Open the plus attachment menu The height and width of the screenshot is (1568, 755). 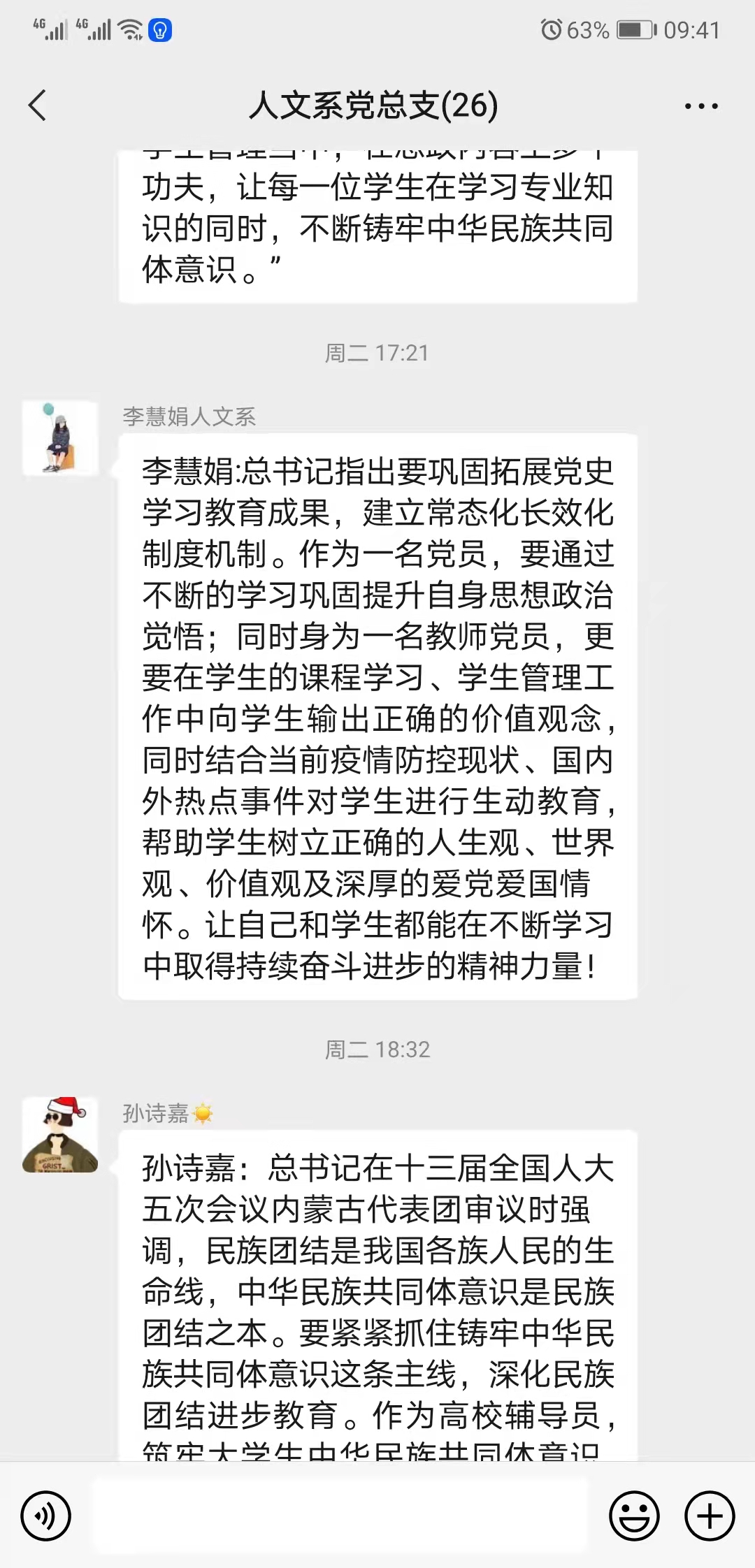(x=709, y=1516)
